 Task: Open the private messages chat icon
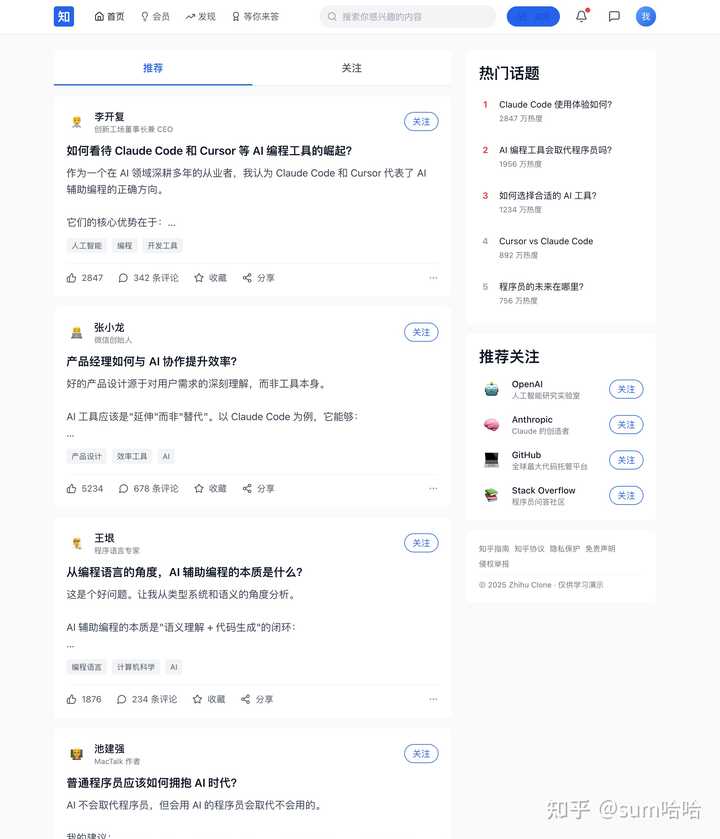tap(614, 16)
